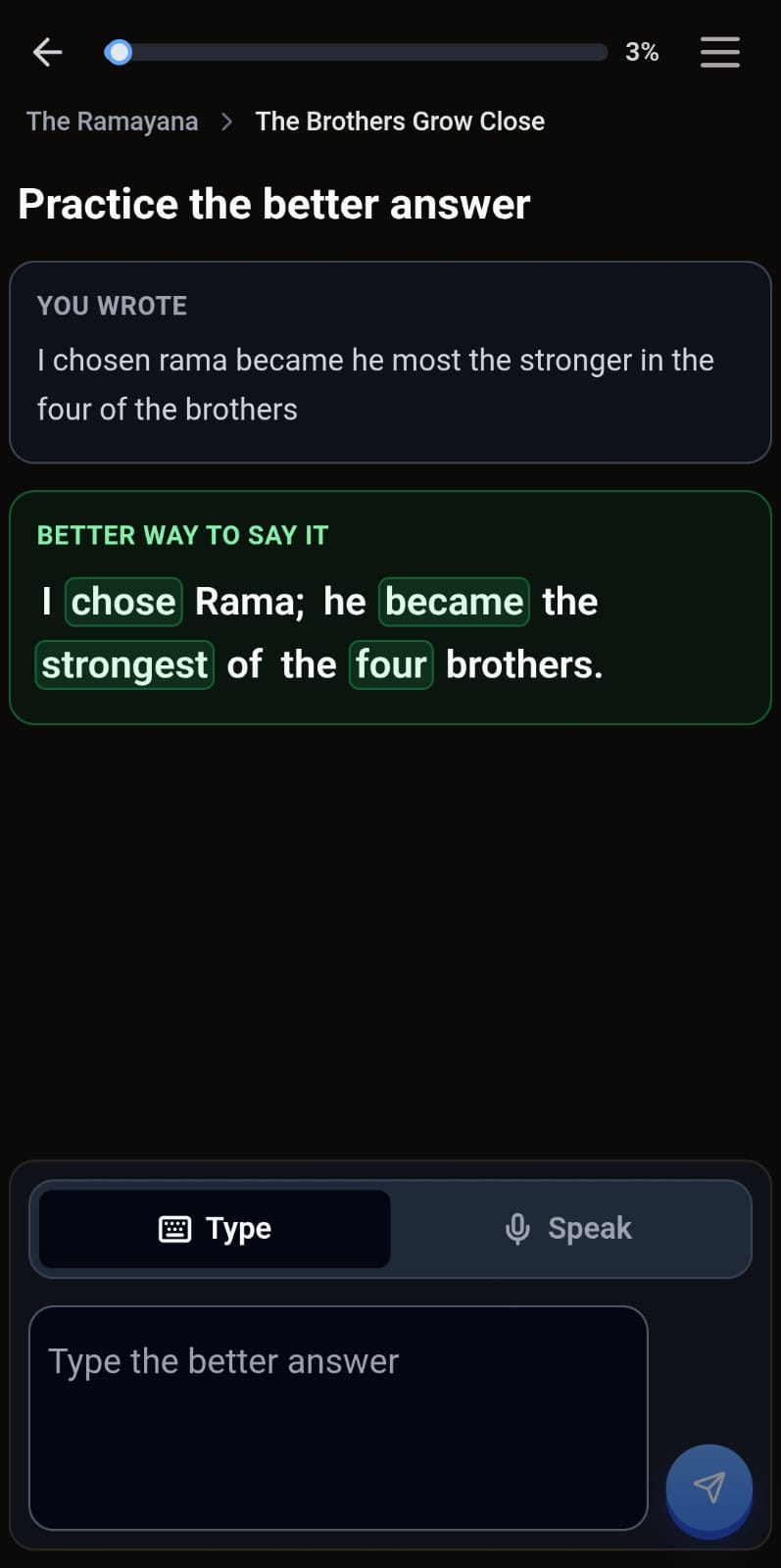781x1568 pixels.
Task: Send the answer with paper plane button
Action: point(708,1487)
